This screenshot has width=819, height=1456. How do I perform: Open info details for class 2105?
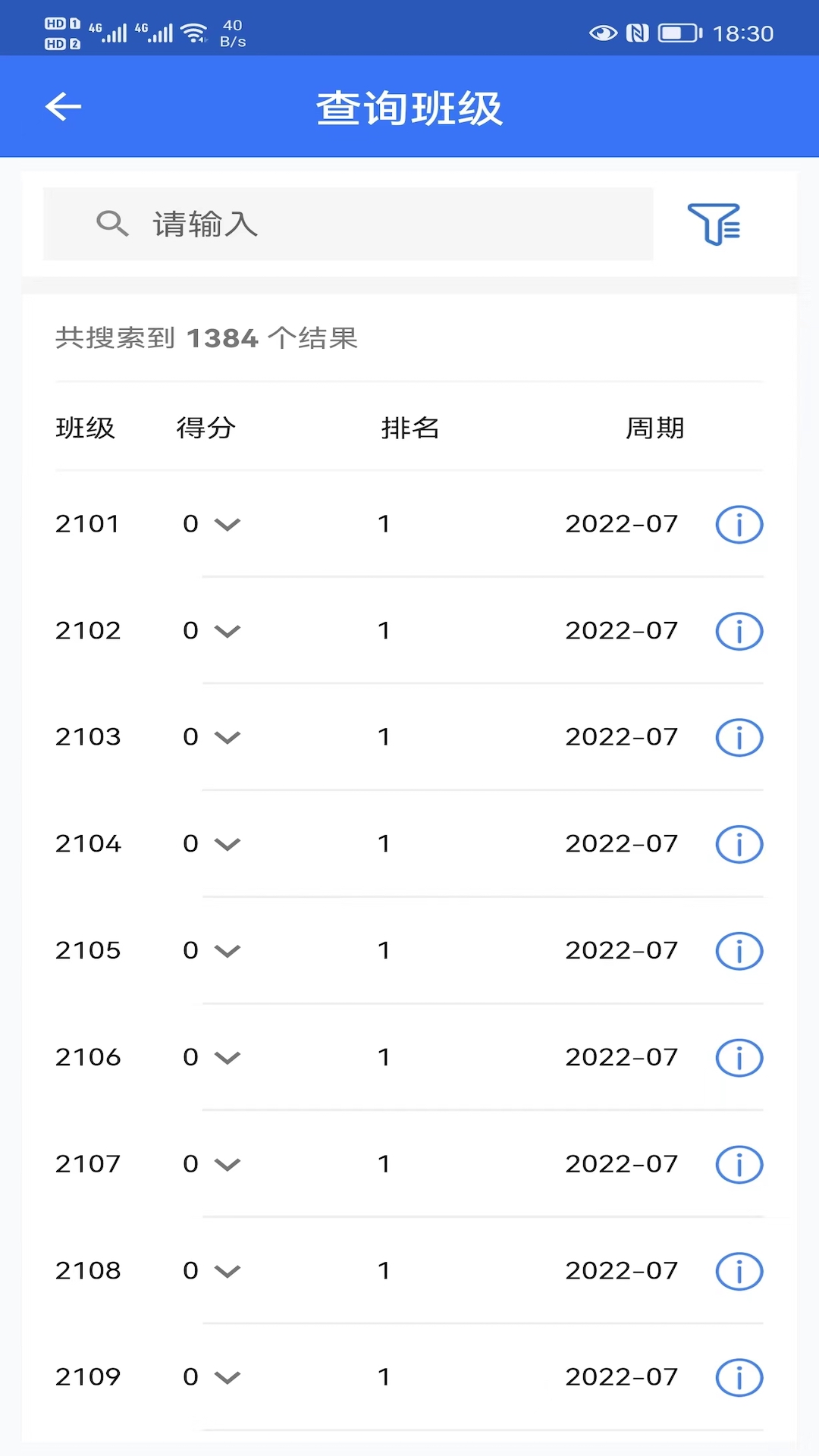[x=739, y=951]
